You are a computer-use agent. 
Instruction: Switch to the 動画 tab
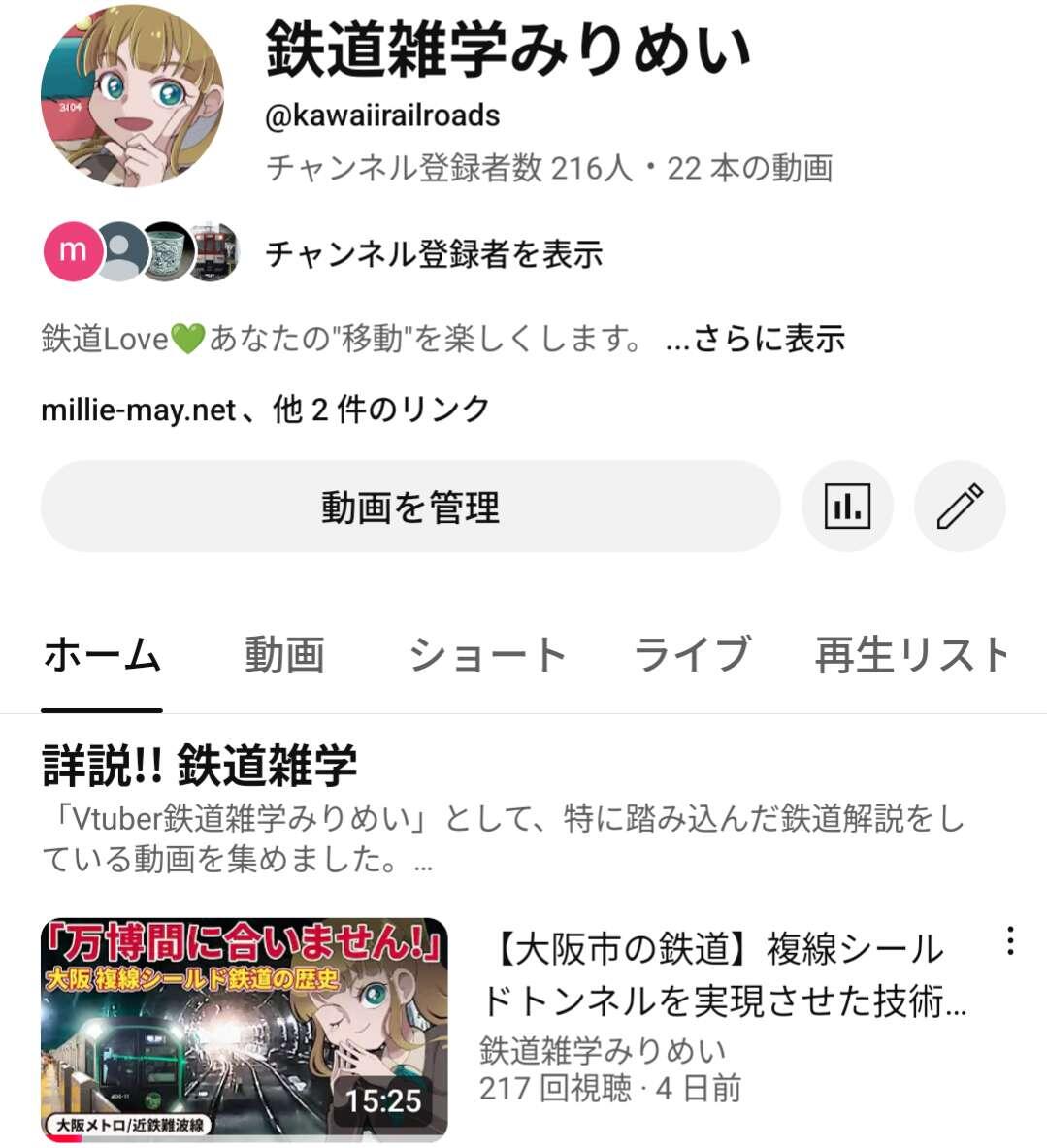tap(283, 655)
